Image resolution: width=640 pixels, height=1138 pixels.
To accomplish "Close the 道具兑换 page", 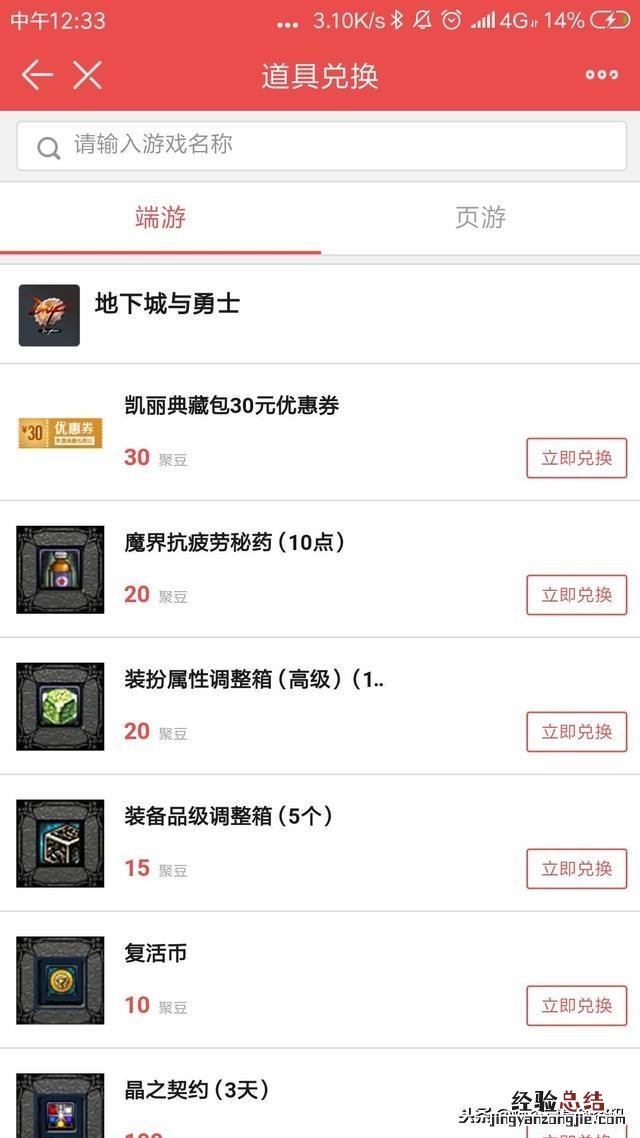I will click(87, 75).
